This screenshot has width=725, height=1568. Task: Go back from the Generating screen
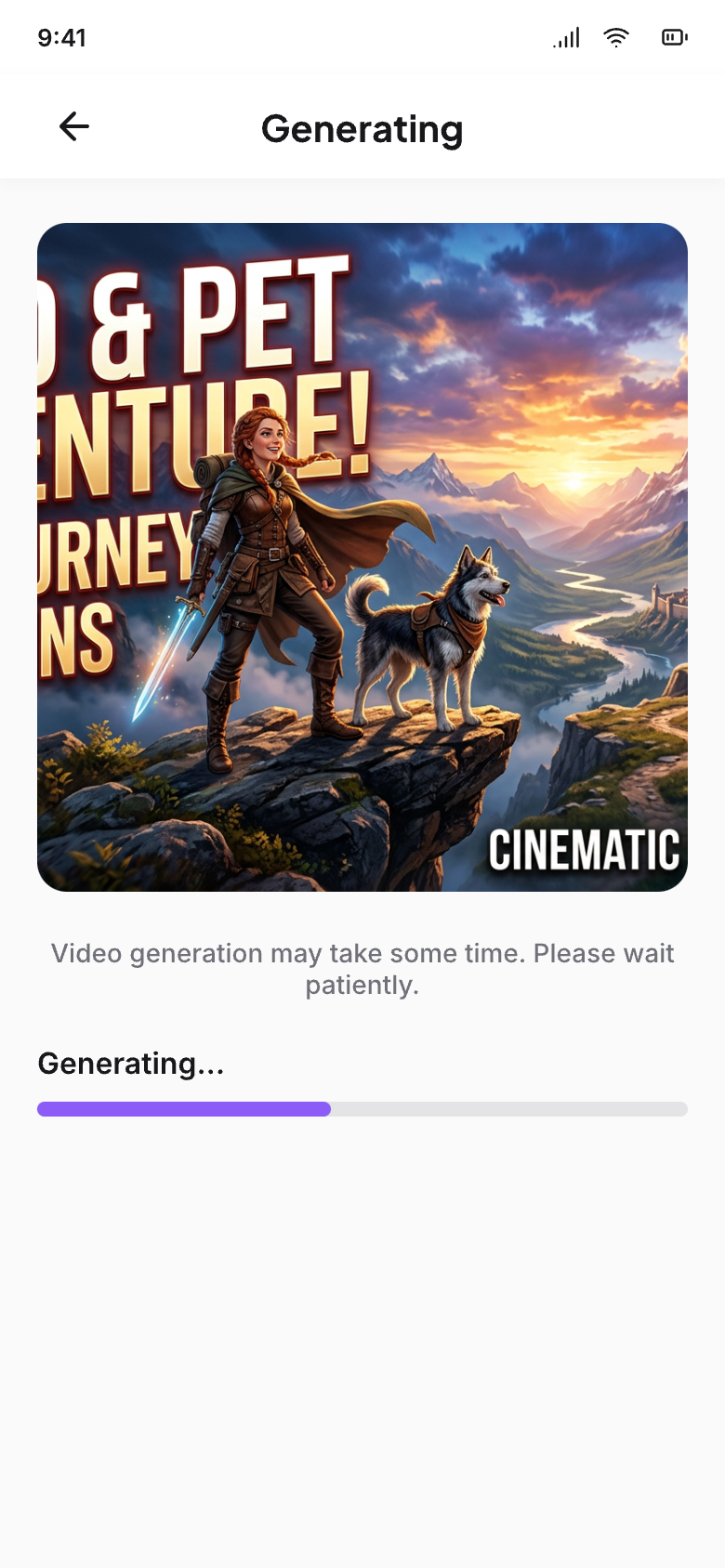[x=74, y=126]
